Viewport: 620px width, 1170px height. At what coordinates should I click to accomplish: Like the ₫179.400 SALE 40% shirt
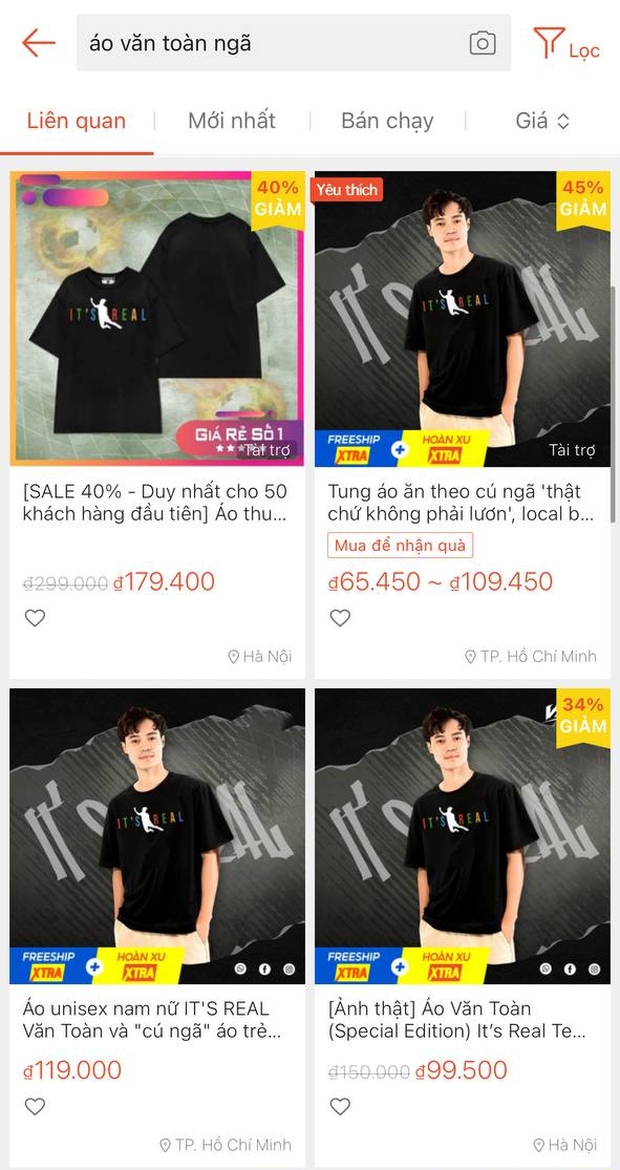(35, 618)
